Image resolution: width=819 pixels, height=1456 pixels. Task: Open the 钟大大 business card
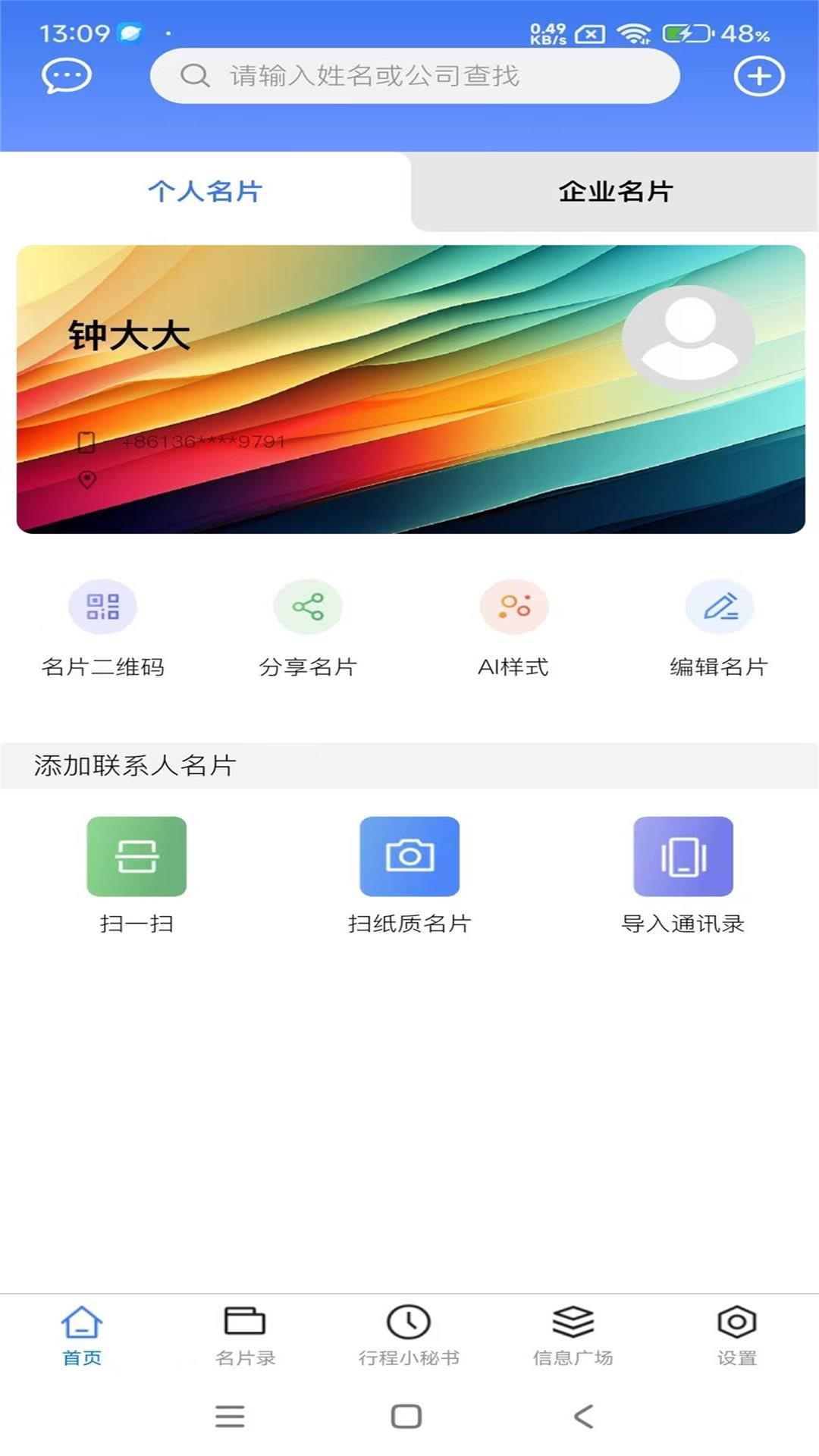pyautogui.click(x=409, y=388)
